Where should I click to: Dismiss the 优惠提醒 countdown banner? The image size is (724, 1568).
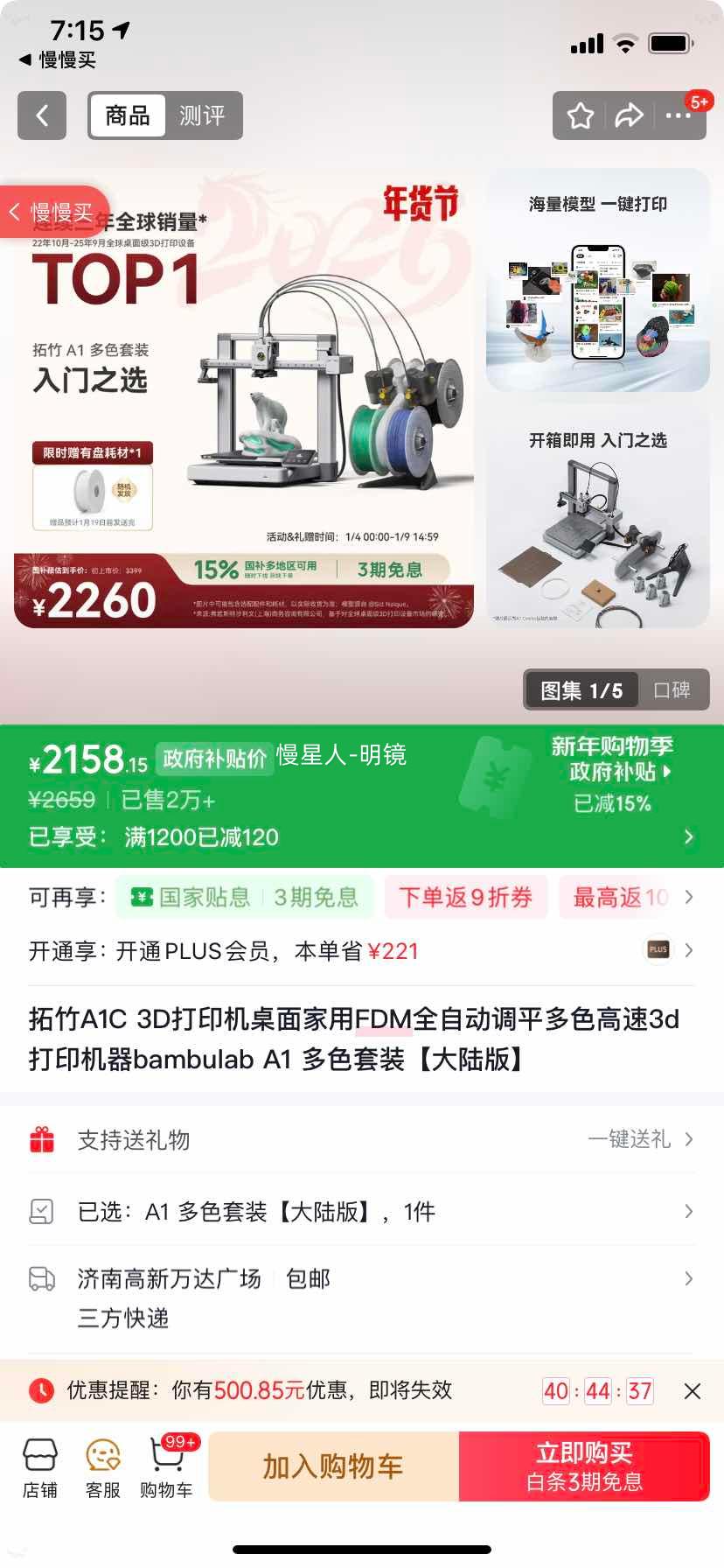[693, 1390]
